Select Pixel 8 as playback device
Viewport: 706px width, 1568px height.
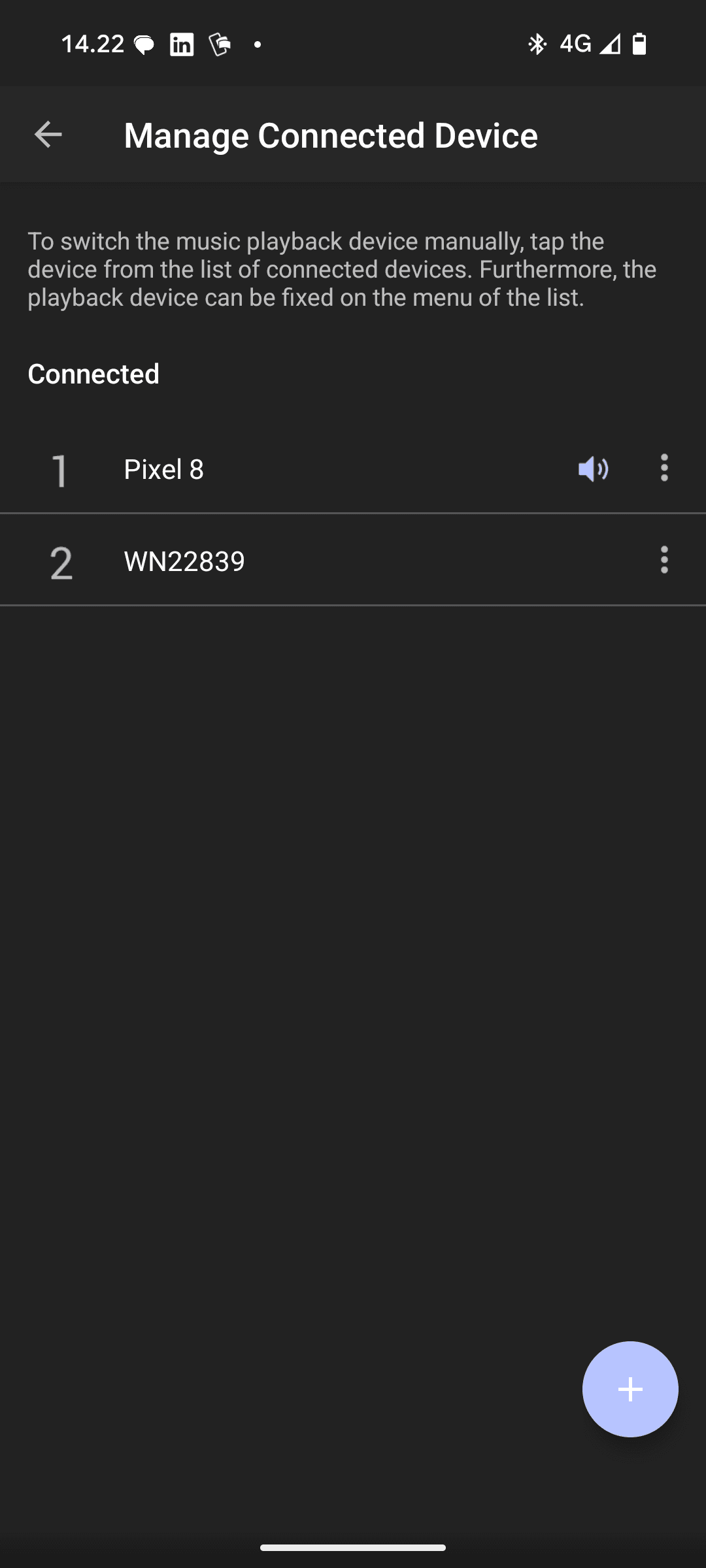click(353, 468)
